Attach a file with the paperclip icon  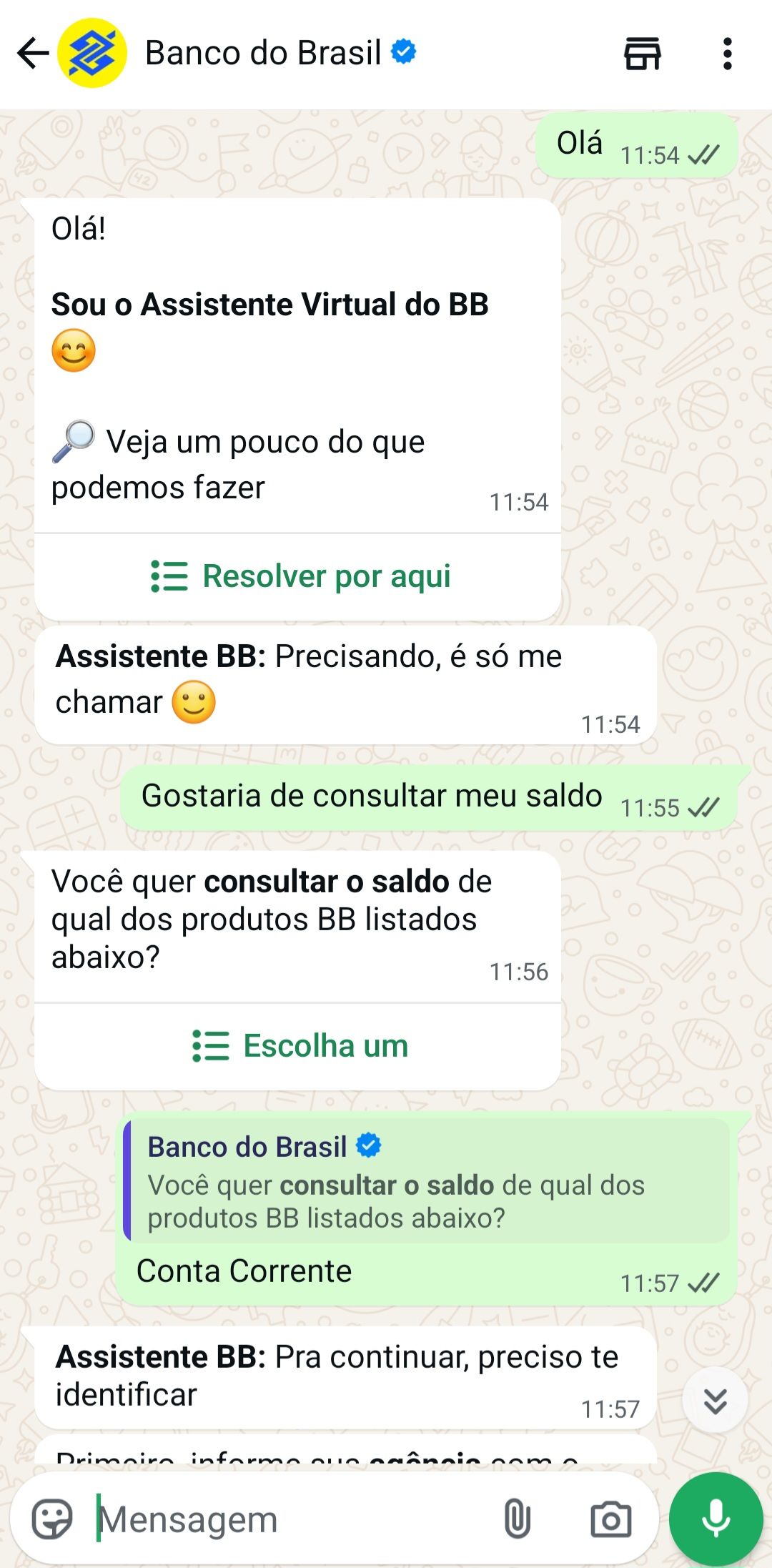518,1519
